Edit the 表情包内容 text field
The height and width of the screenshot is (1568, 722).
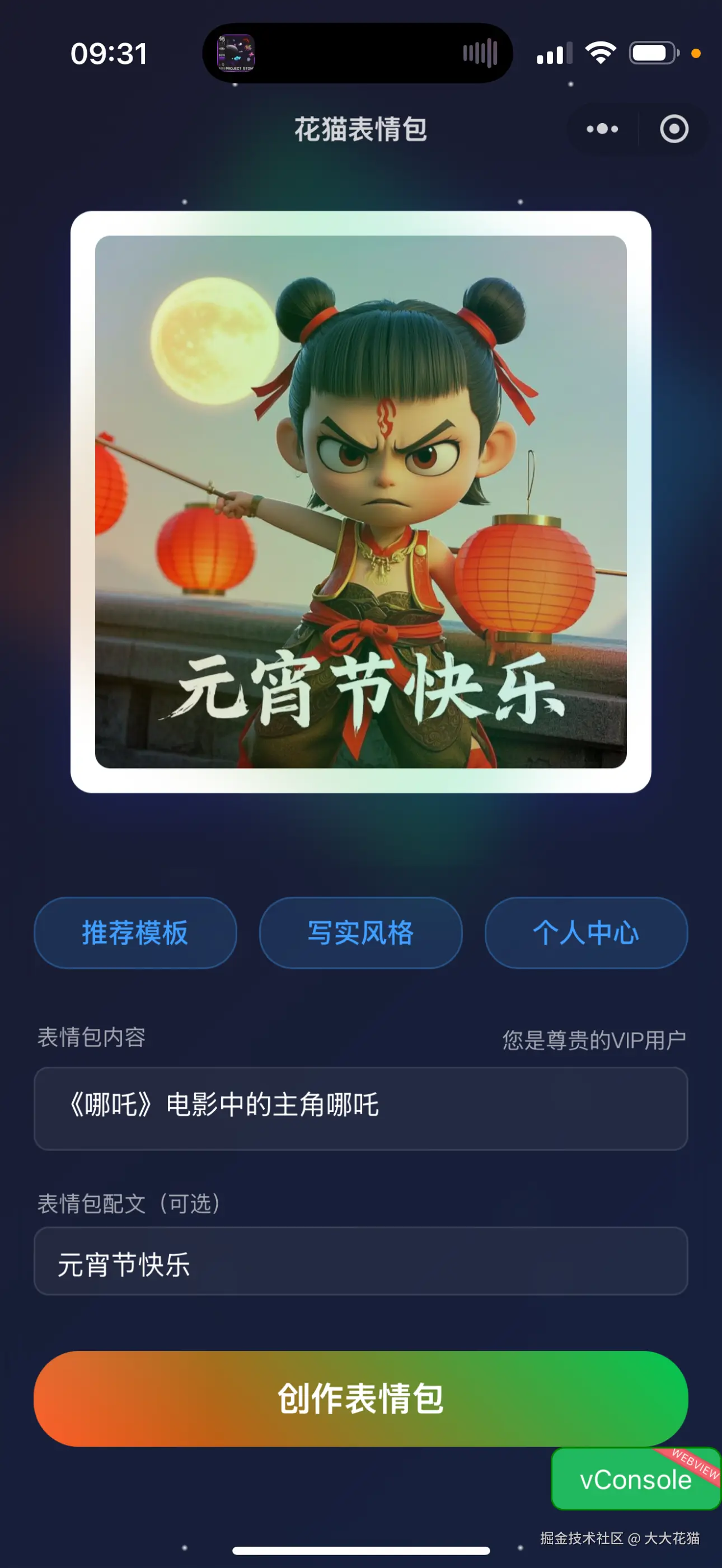[x=360, y=1108]
